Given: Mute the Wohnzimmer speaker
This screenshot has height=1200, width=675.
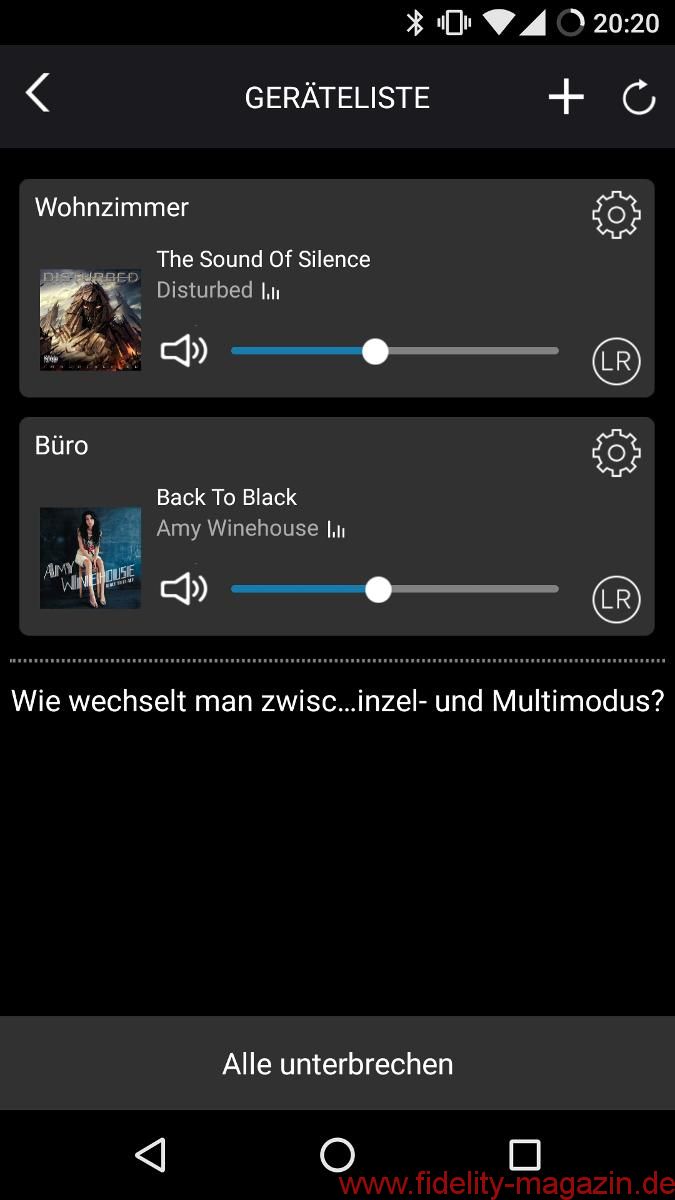Looking at the screenshot, I should coord(184,351).
